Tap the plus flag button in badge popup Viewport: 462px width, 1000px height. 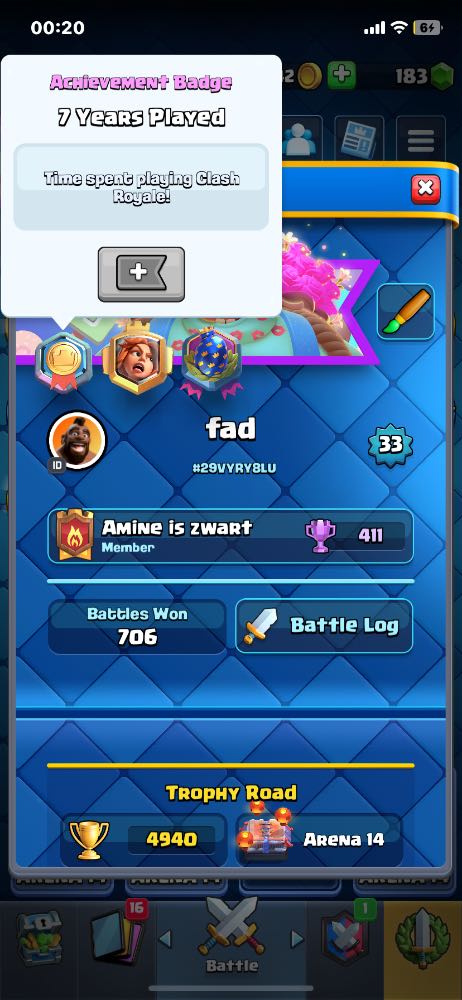click(x=141, y=274)
